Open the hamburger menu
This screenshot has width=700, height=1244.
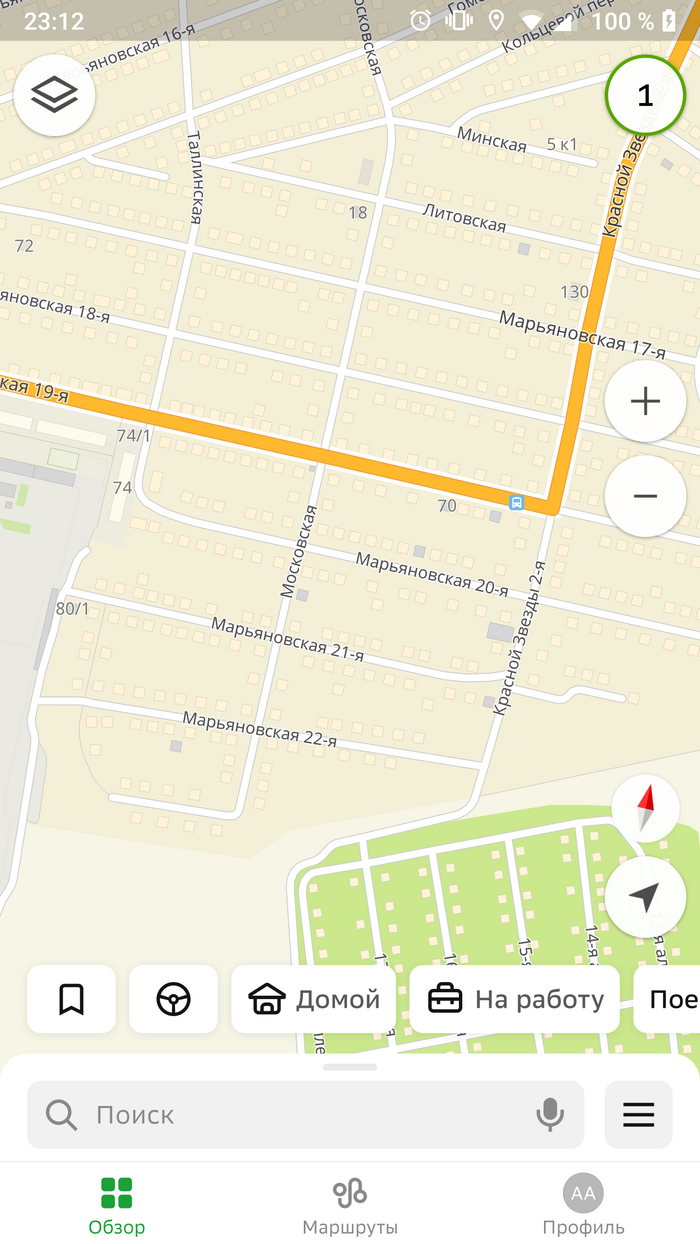pos(639,1114)
